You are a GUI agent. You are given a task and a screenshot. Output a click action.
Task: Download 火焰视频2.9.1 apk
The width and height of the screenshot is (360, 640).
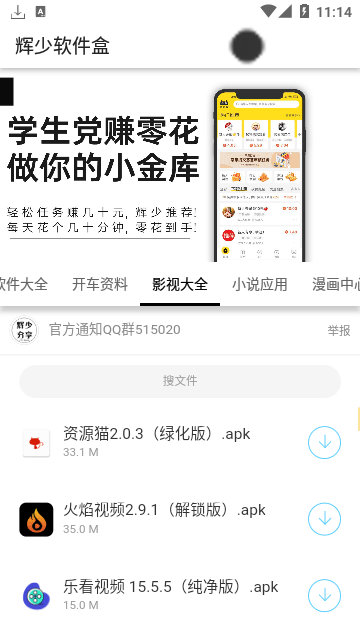[324, 519]
